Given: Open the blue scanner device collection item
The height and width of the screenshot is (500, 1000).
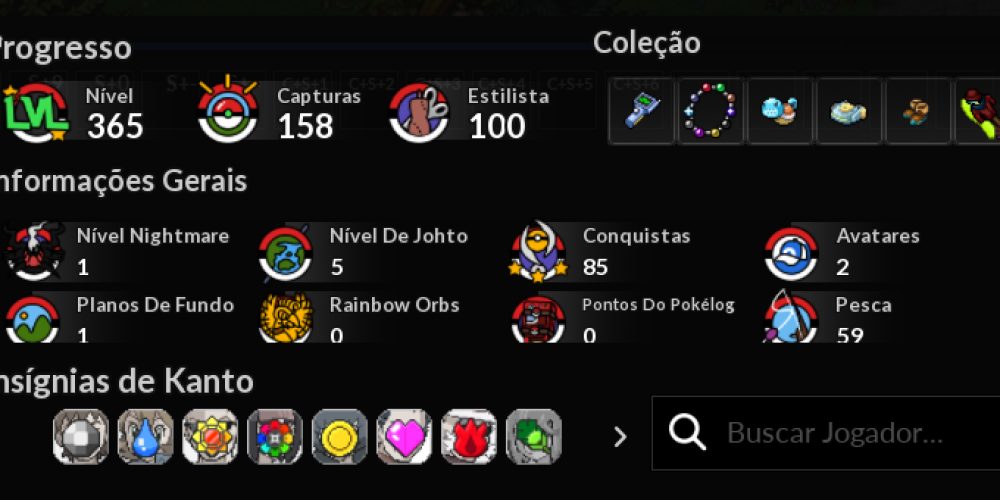Looking at the screenshot, I should 641,111.
